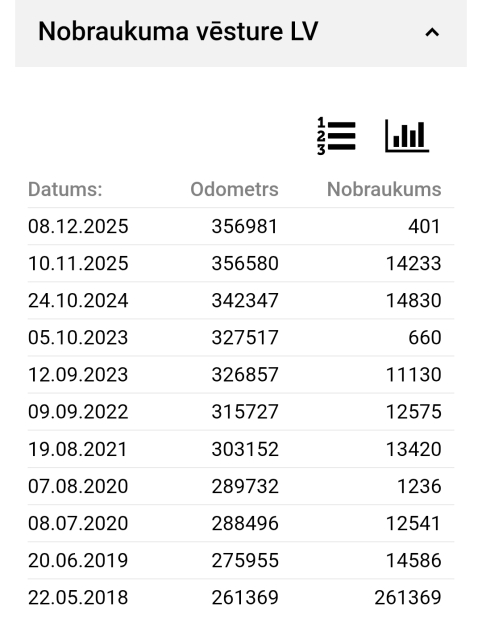Show mileage history as bar chart
The image size is (482, 628).
(x=407, y=136)
